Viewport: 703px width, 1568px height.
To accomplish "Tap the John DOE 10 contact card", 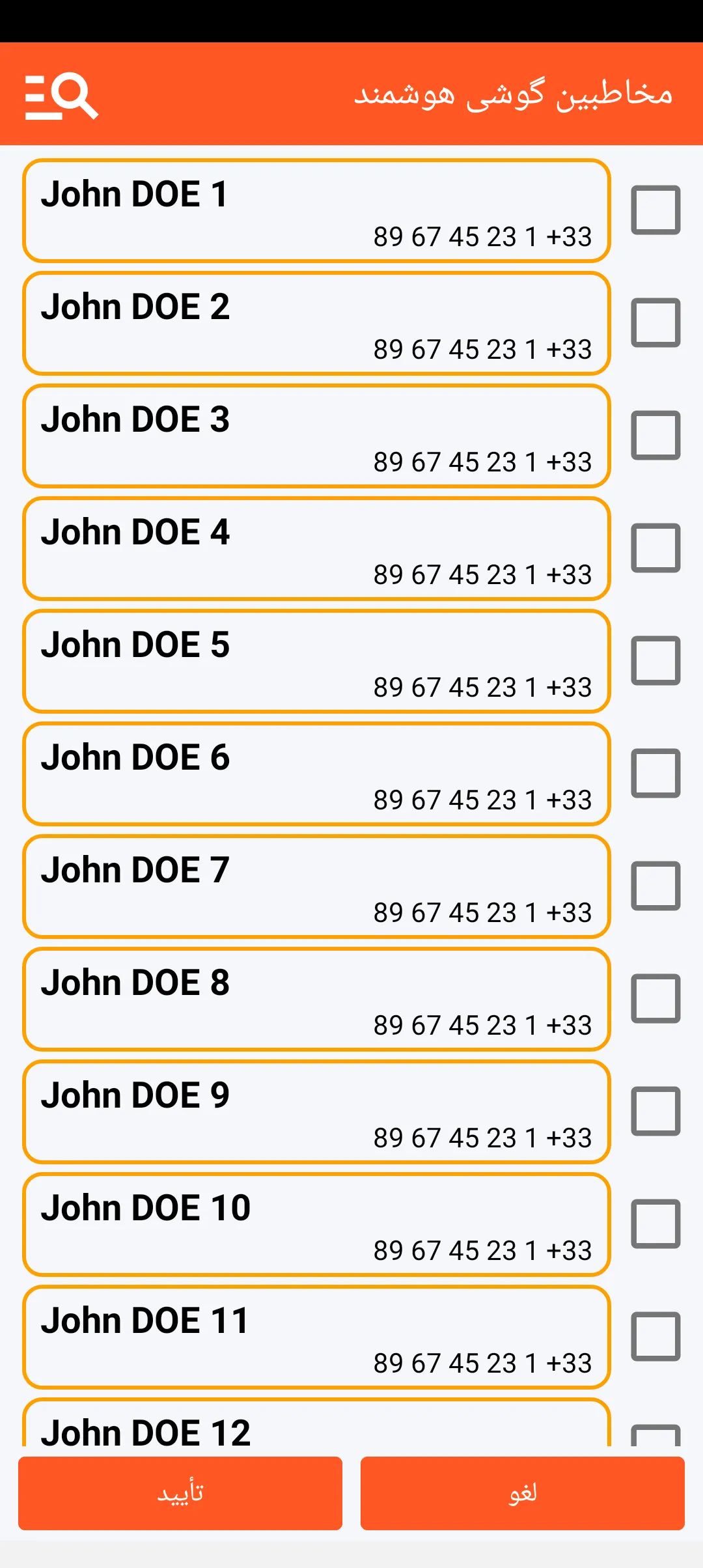I will [x=316, y=1224].
